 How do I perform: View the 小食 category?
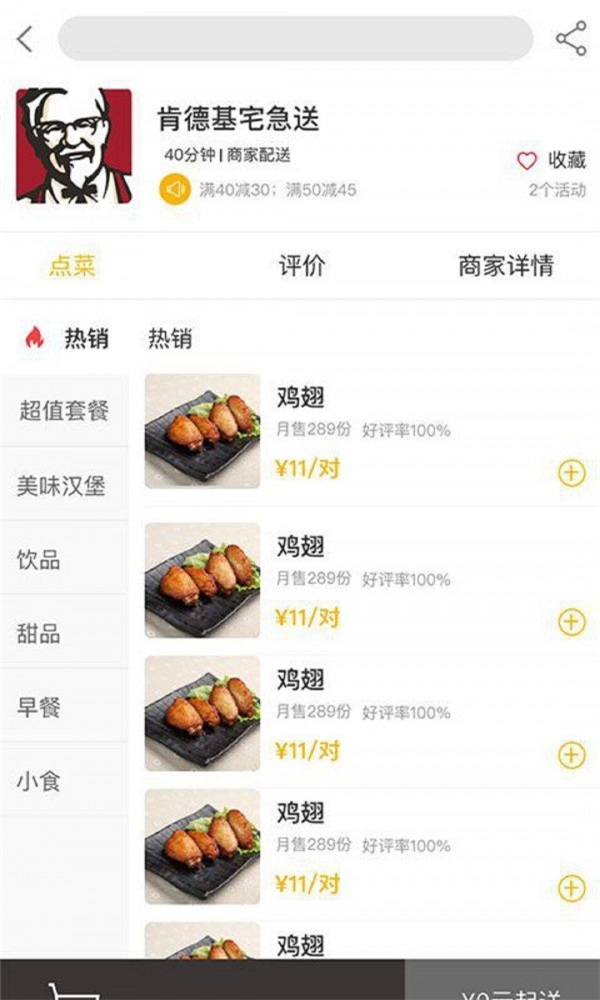pos(64,780)
